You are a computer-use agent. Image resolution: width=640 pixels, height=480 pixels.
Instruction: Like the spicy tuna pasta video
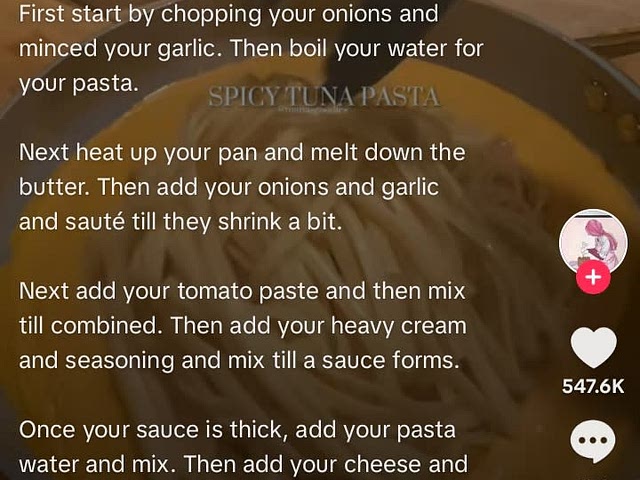pyautogui.click(x=593, y=348)
